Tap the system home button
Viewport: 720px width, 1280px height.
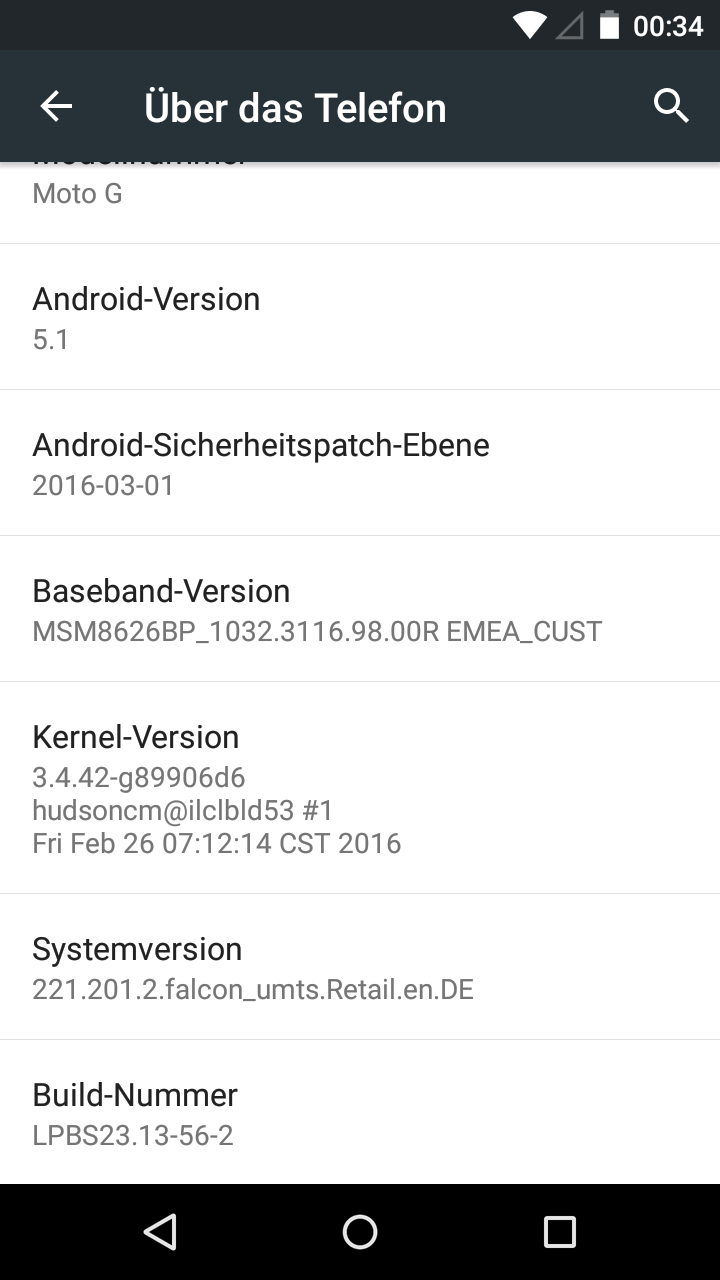tap(360, 1232)
